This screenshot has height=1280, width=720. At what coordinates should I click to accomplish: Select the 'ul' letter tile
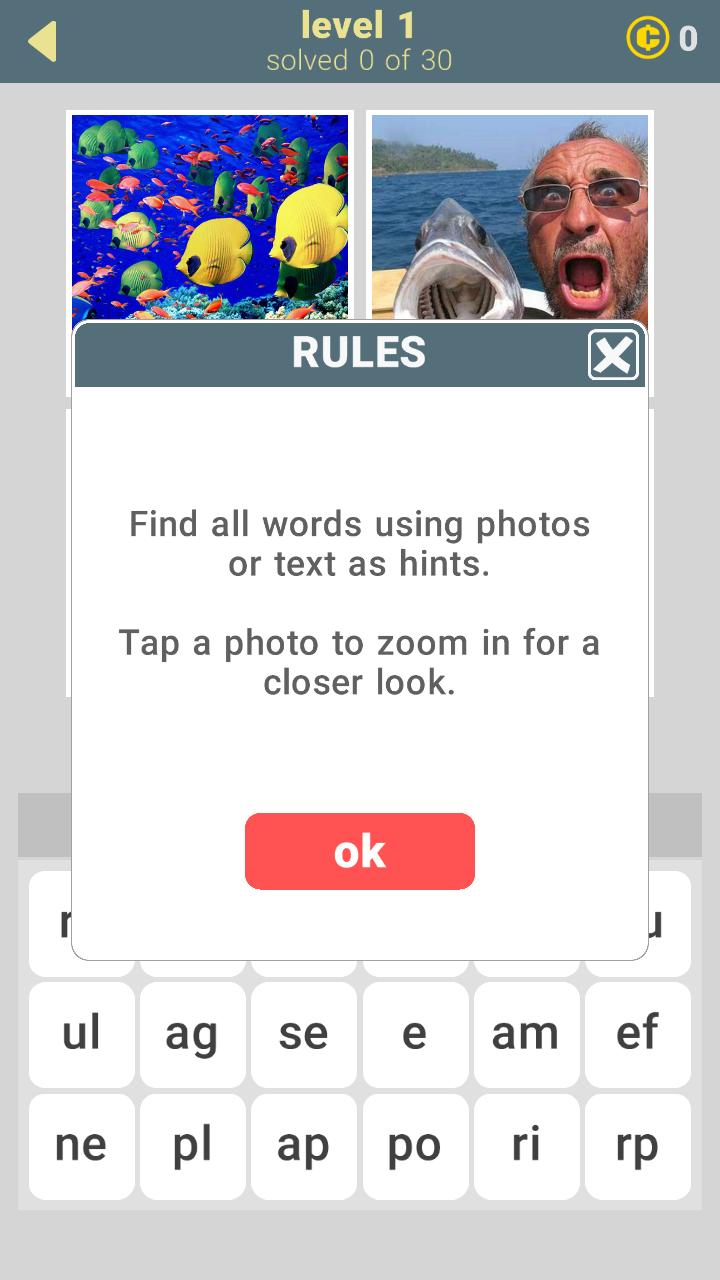click(x=81, y=1034)
